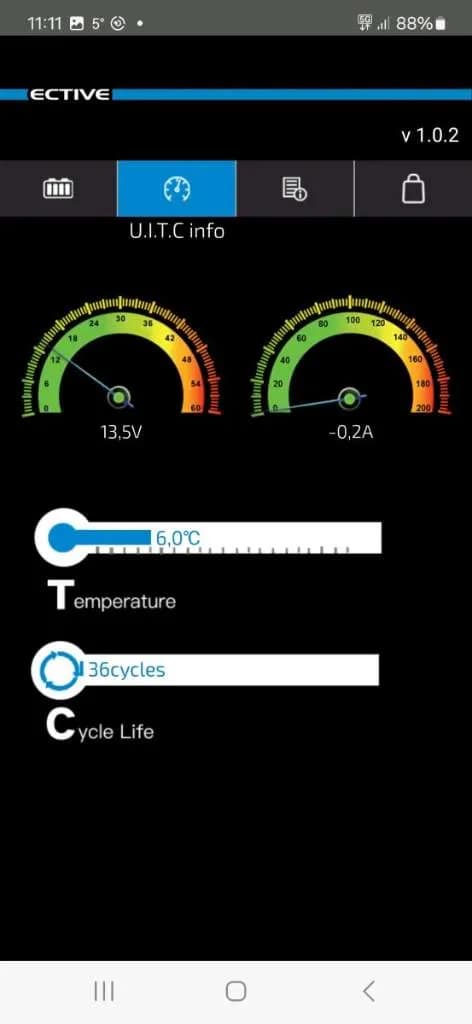Image resolution: width=472 pixels, height=1024 pixels.
Task: Open recent apps from navigation bar
Action: (104, 991)
